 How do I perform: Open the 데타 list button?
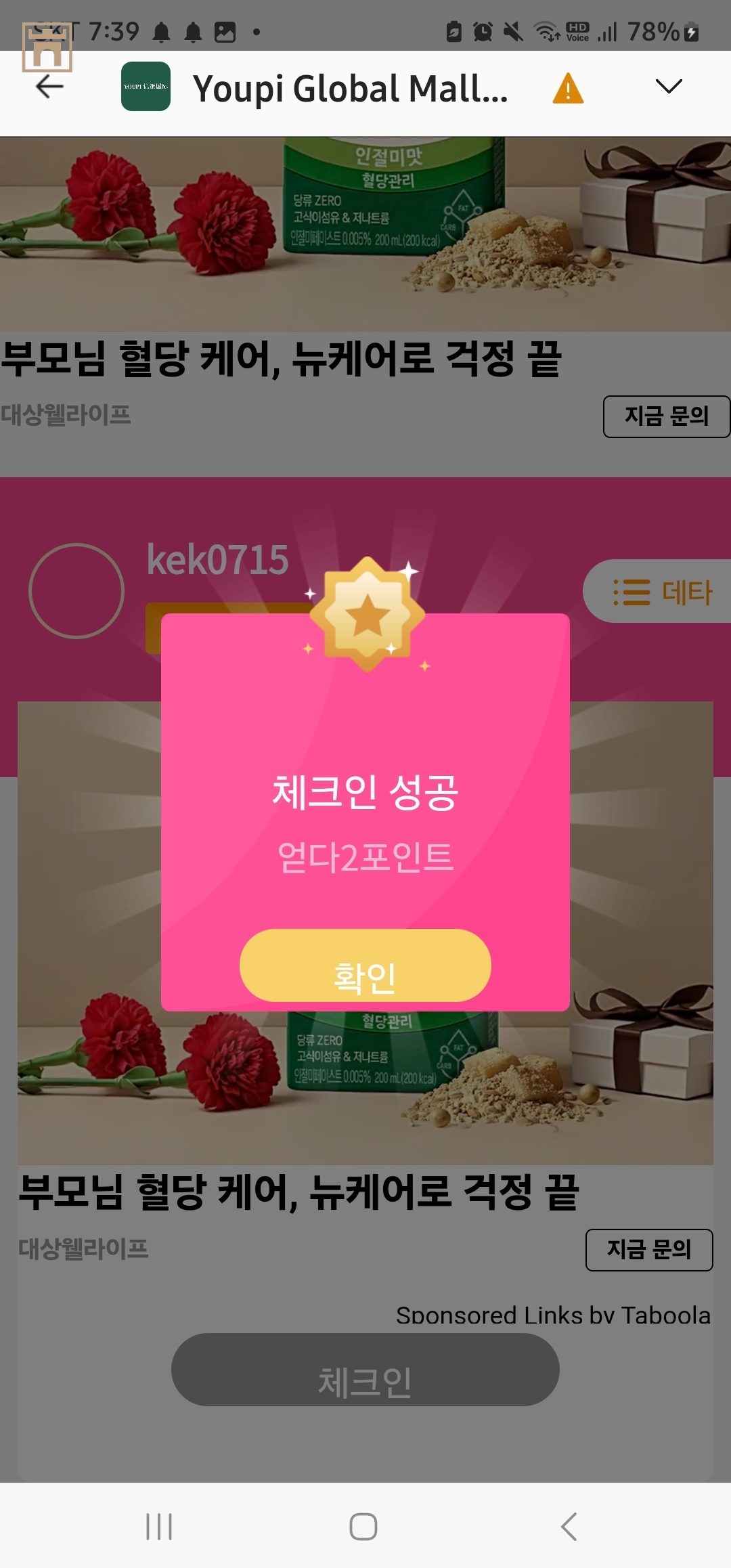click(661, 592)
